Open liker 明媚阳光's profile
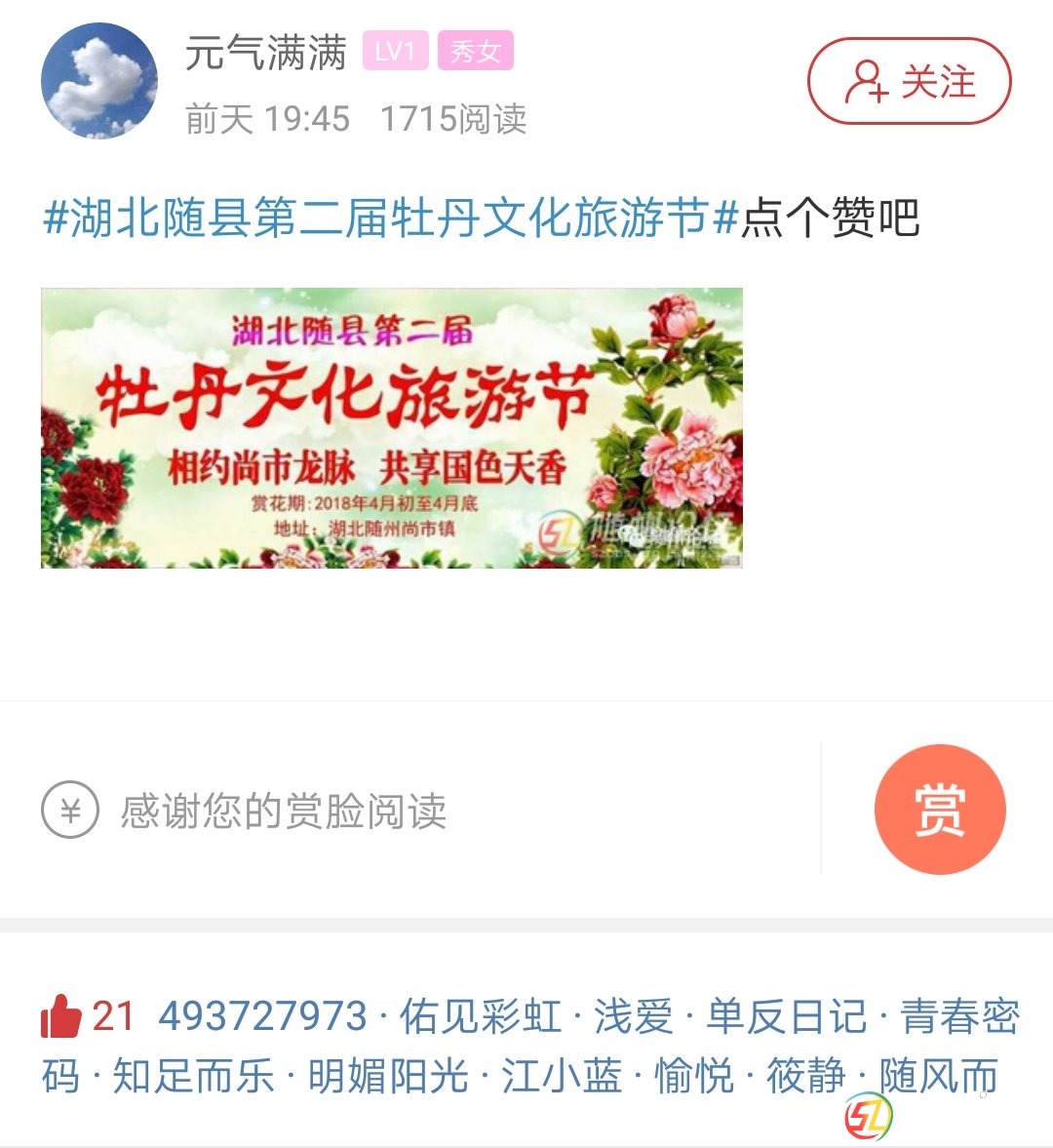The width and height of the screenshot is (1053, 1148). [x=388, y=1077]
